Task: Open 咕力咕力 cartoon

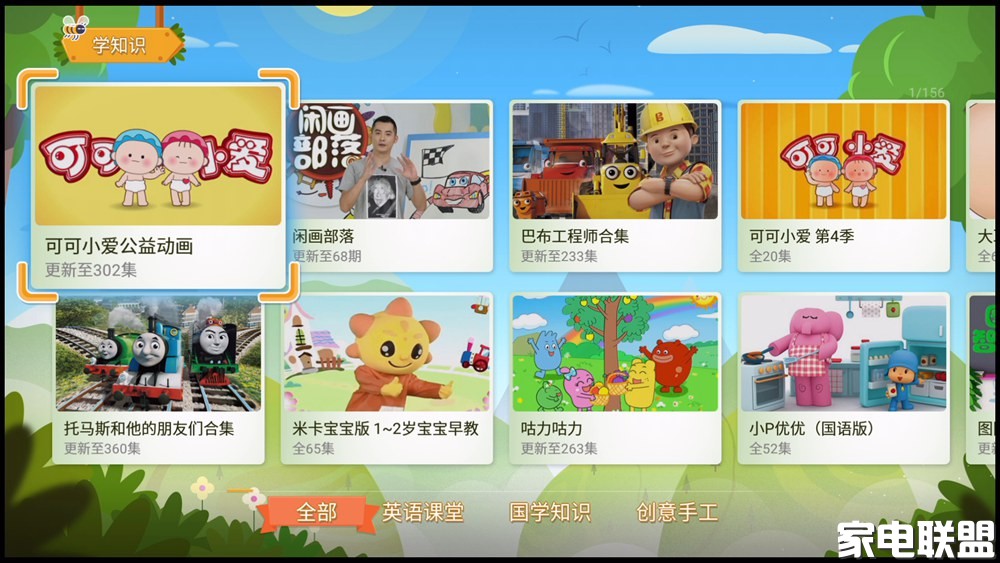Action: point(615,377)
